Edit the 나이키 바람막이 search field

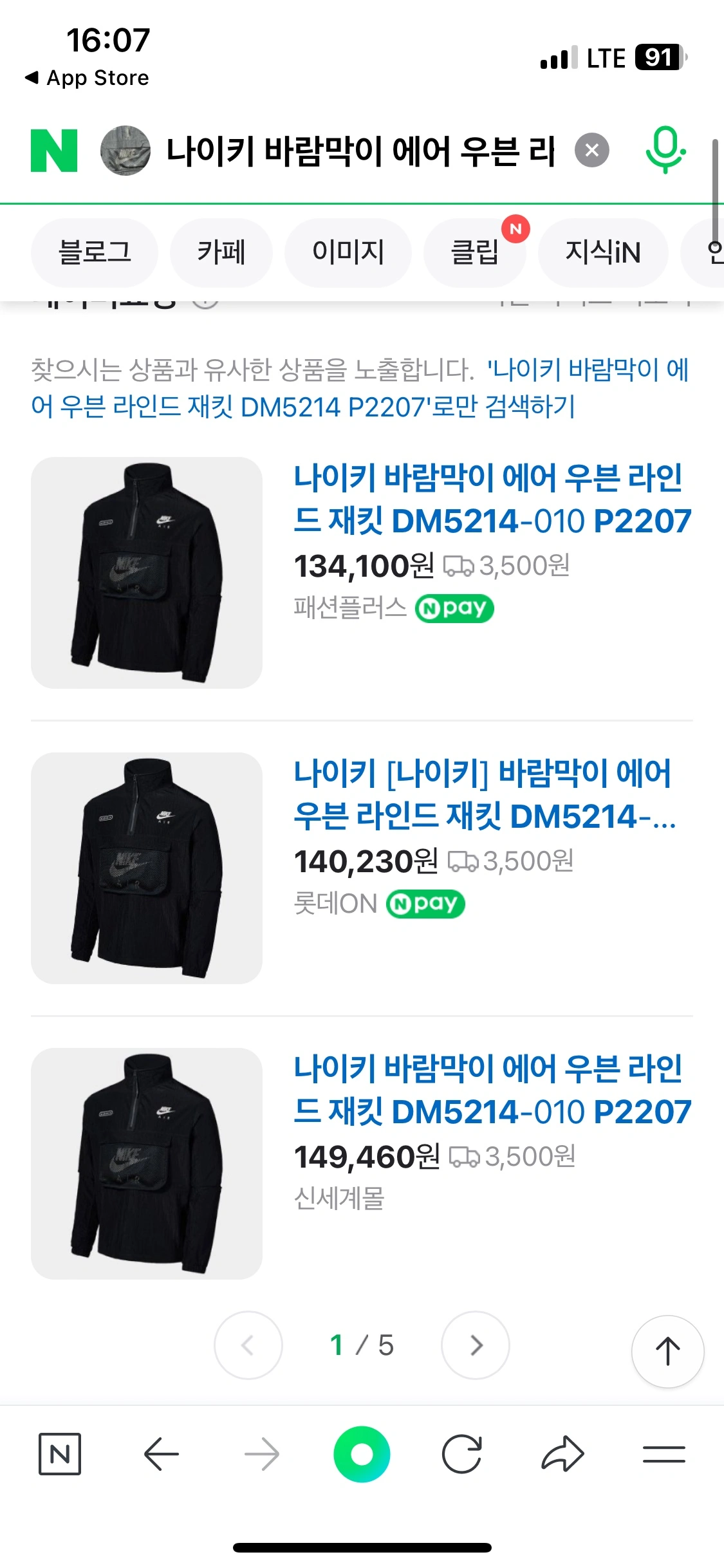tap(360, 151)
